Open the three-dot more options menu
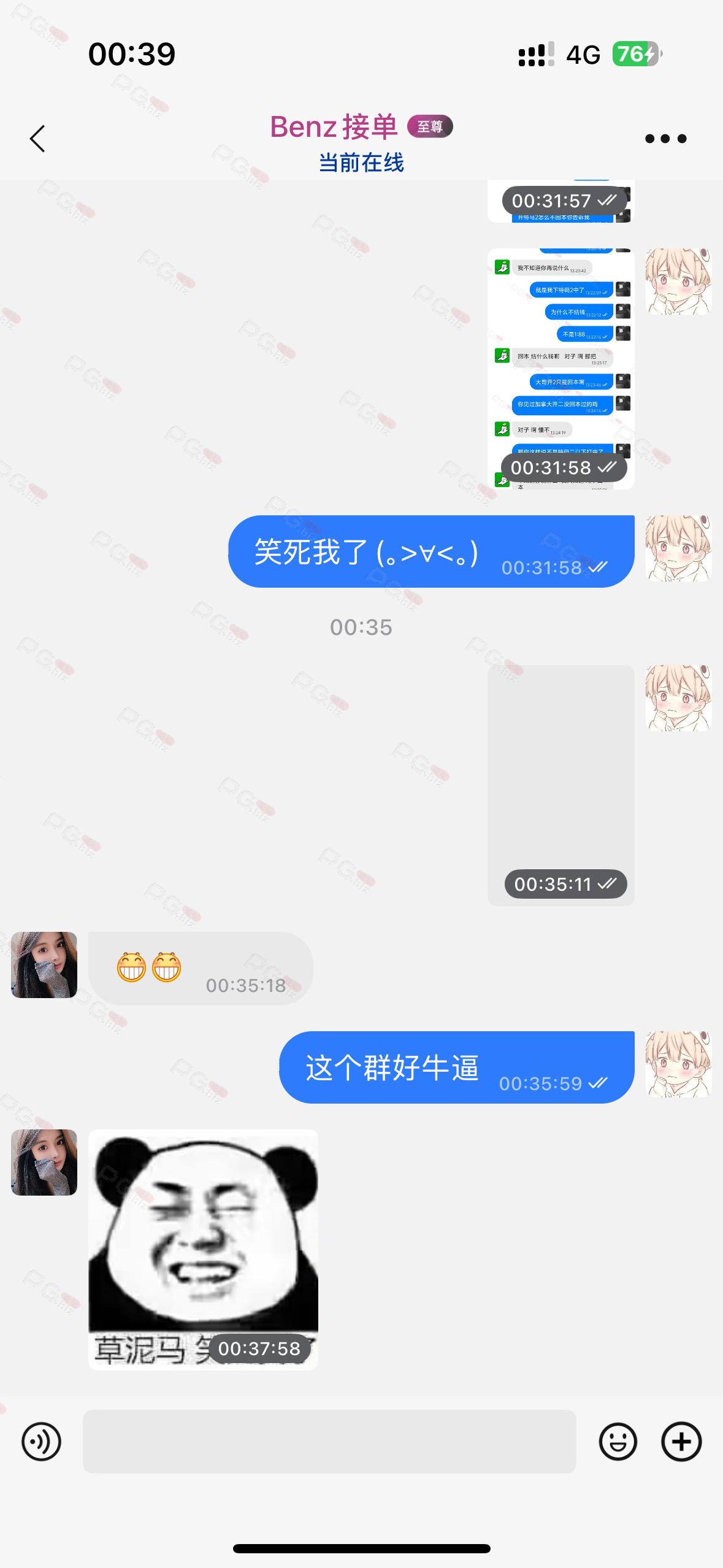Viewport: 723px width, 1568px height. click(x=665, y=139)
